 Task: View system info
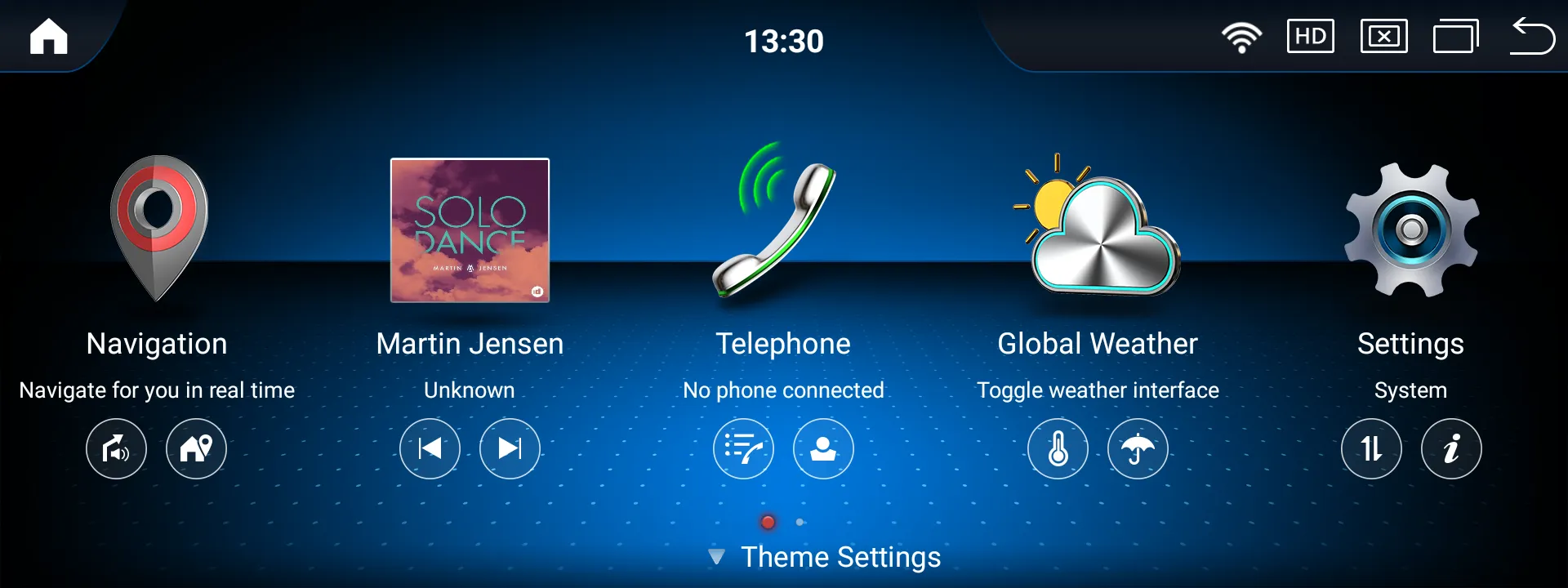[1451, 448]
